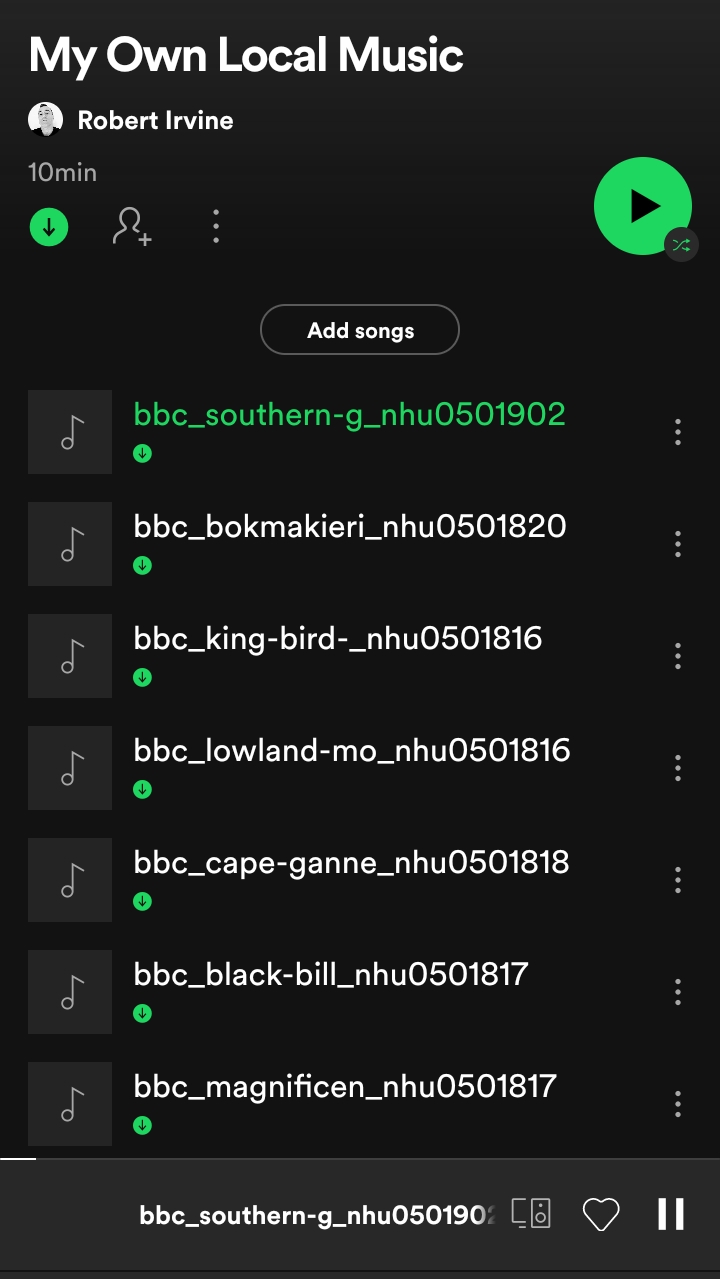Toggle the playlist download arrow
Image resolution: width=720 pixels, height=1279 pixels.
48,227
